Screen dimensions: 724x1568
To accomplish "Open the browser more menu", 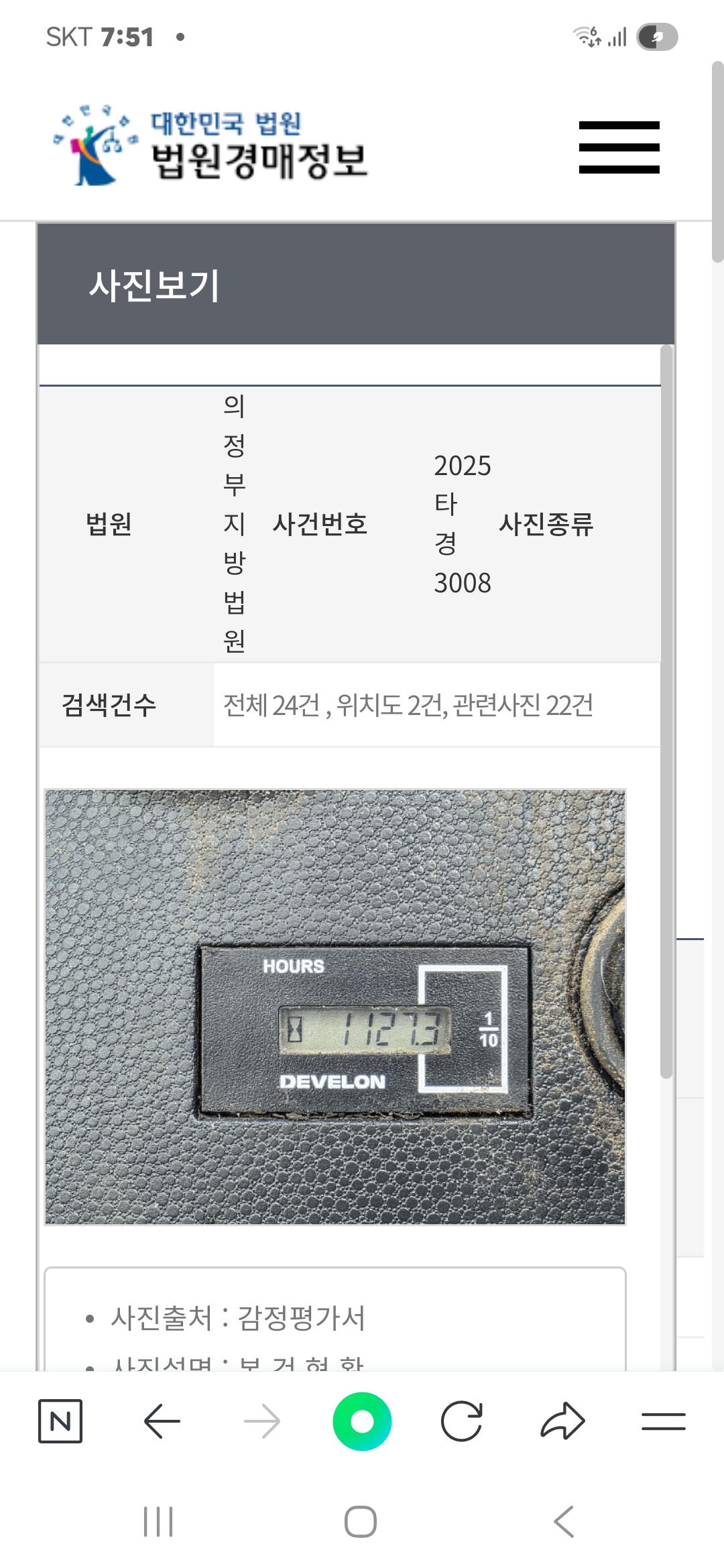I will 663,1421.
